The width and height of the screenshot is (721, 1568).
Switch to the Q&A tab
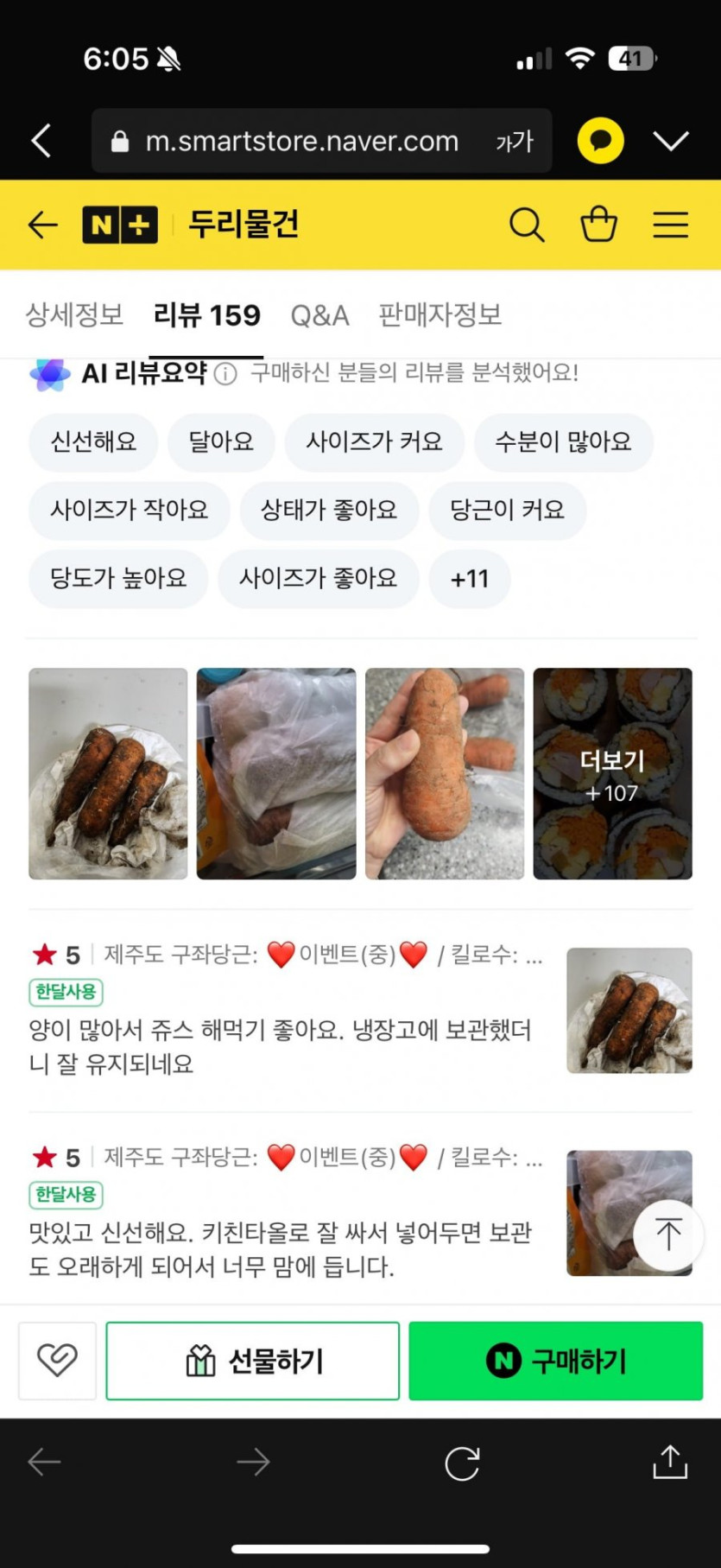pyautogui.click(x=319, y=315)
